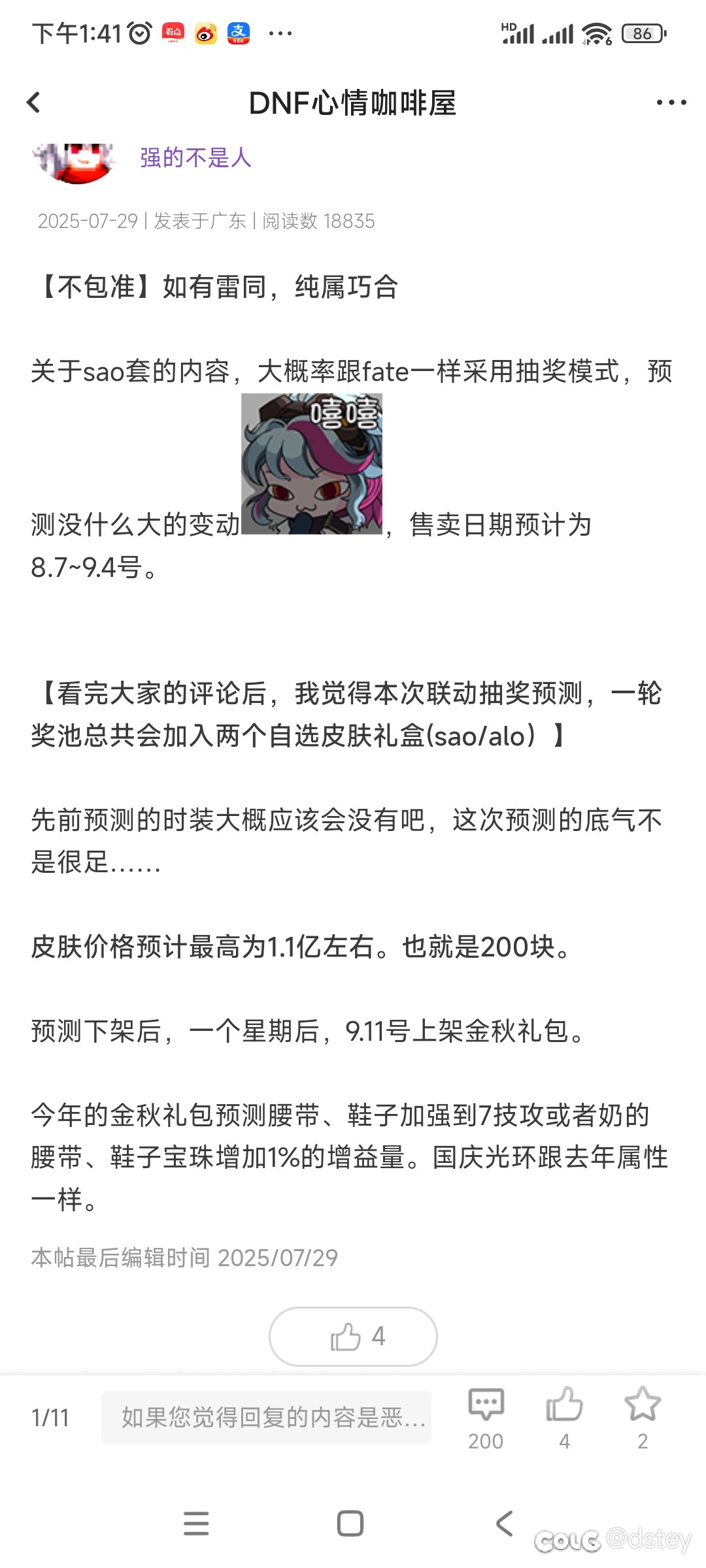Open the system recent apps menu
The image size is (706, 1568).
(x=196, y=1524)
